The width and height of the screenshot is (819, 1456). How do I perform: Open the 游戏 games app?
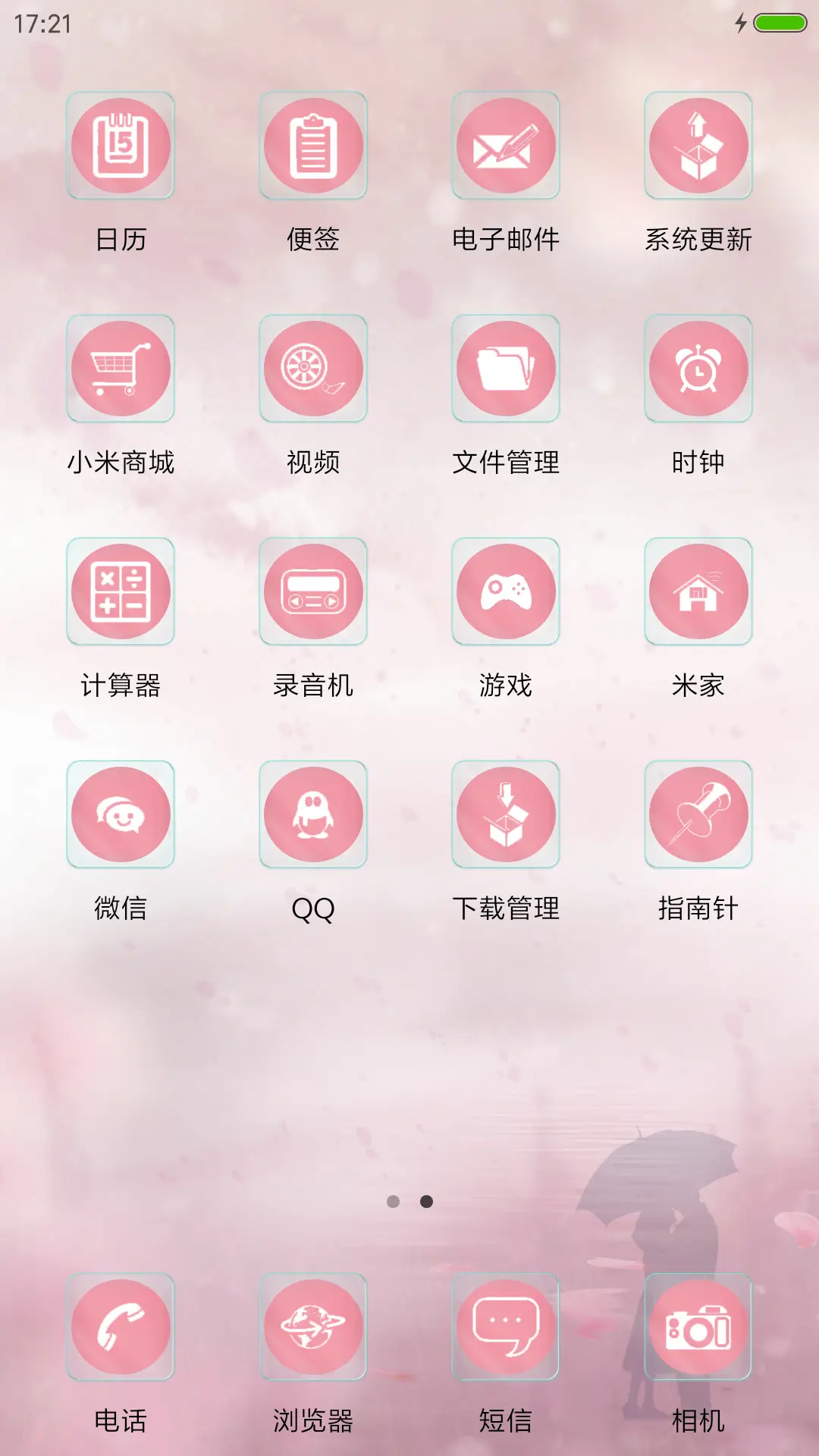[505, 592]
